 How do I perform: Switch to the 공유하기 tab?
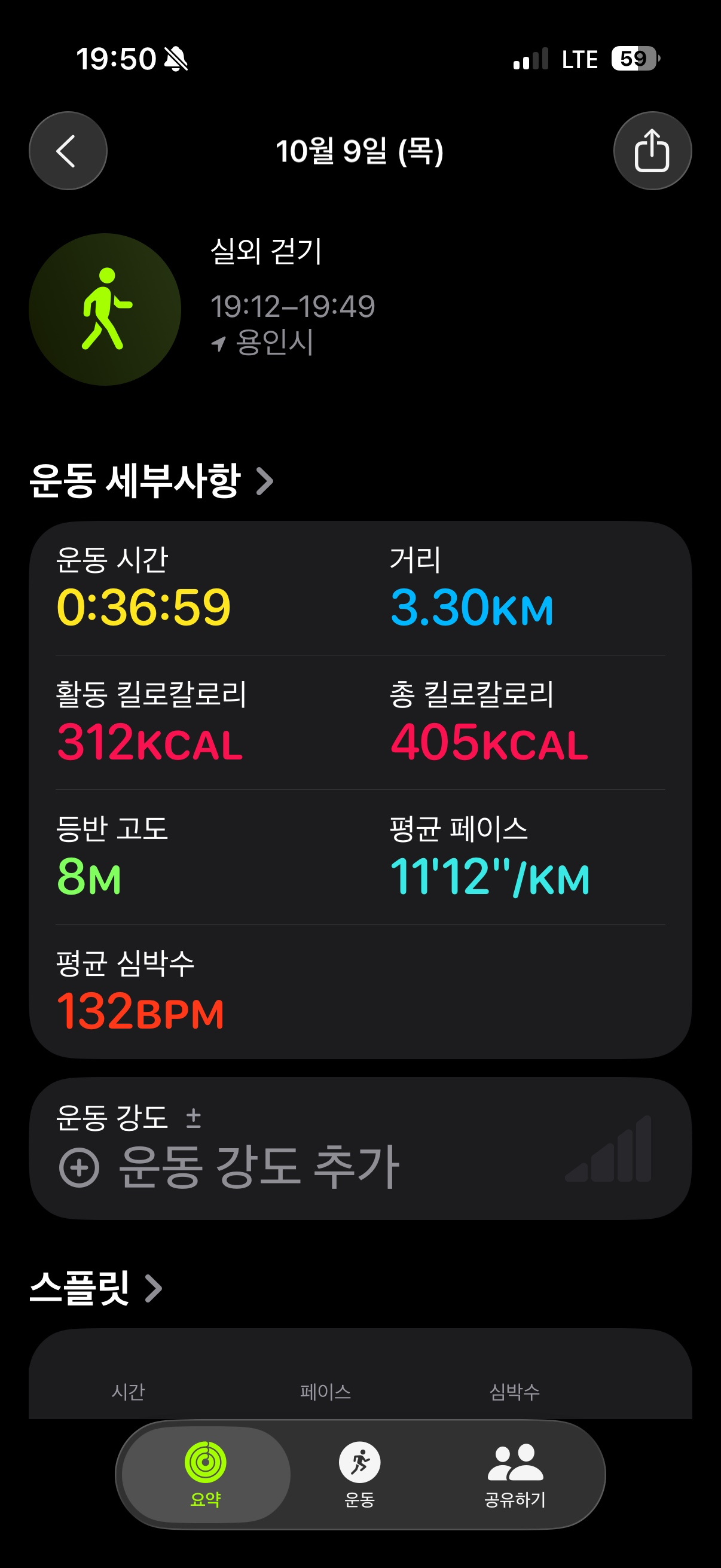[515, 1472]
